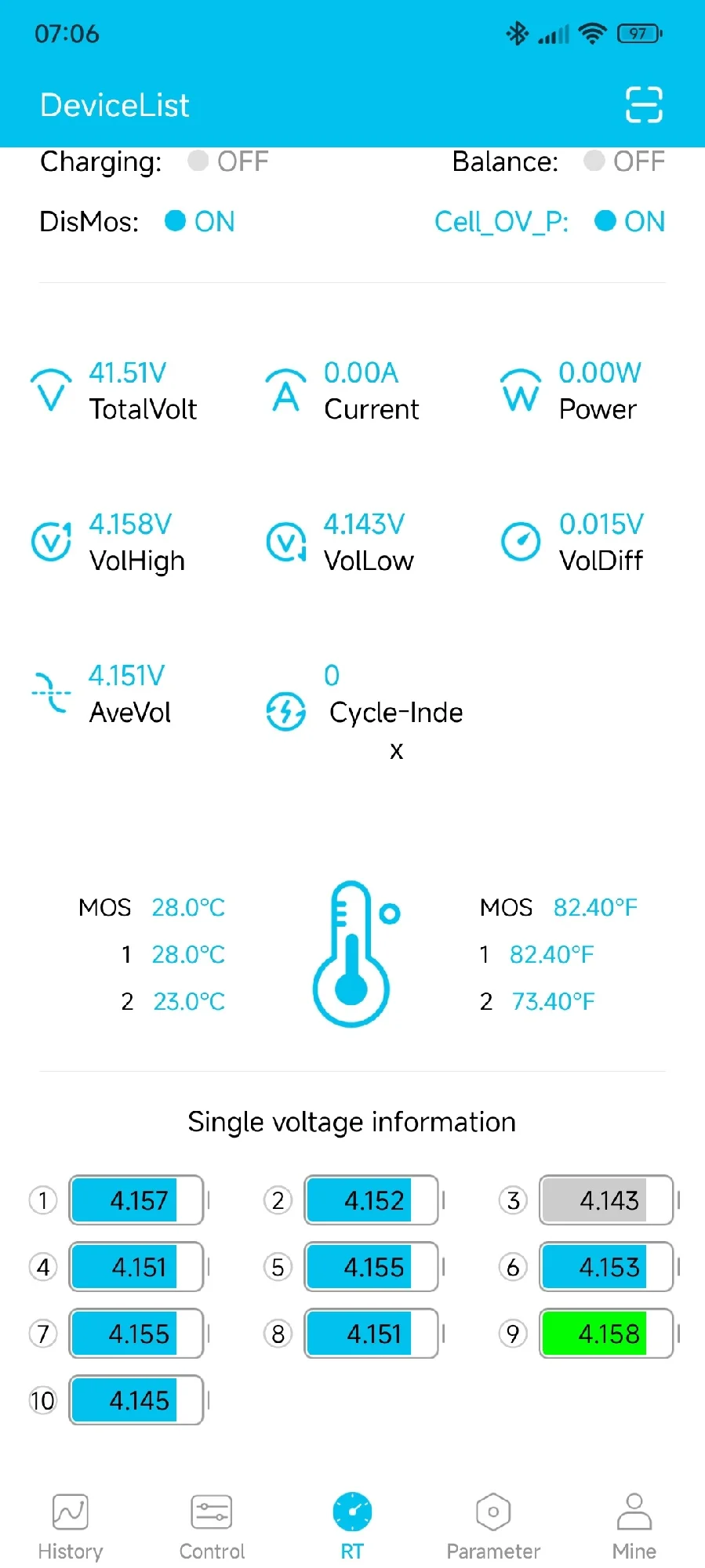Viewport: 705px width, 1568px height.
Task: Open the Mine tab
Action: click(634, 1525)
